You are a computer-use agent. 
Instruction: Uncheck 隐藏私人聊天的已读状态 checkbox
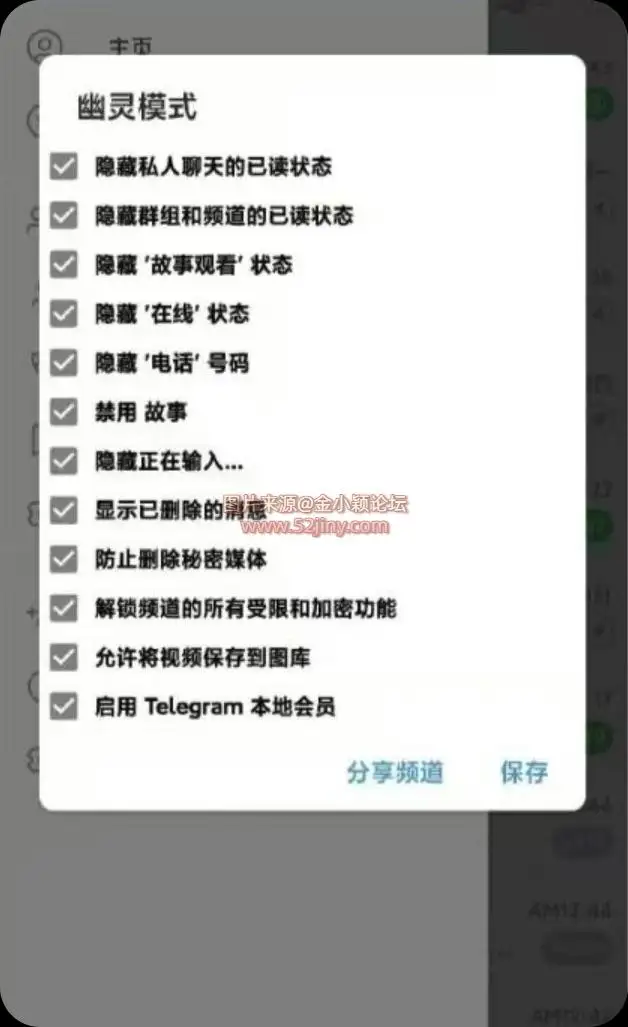pyautogui.click(x=64, y=166)
